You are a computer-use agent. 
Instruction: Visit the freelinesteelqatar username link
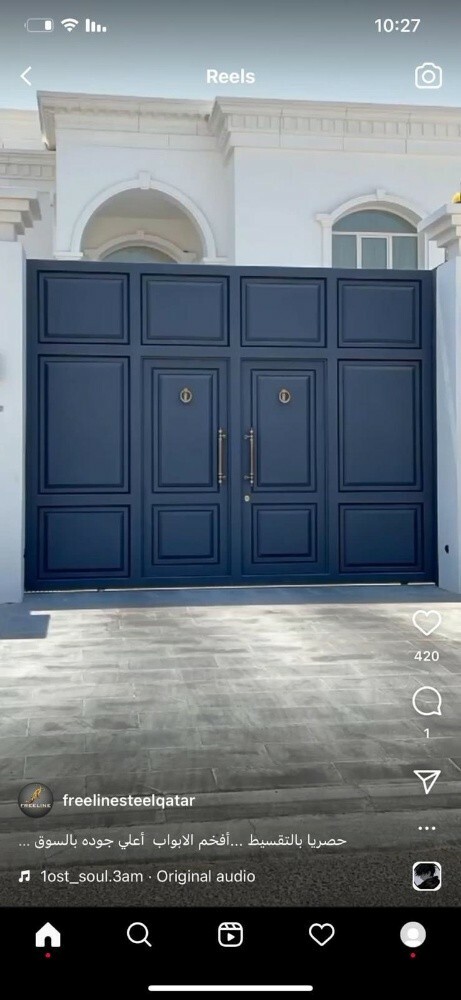point(129,800)
